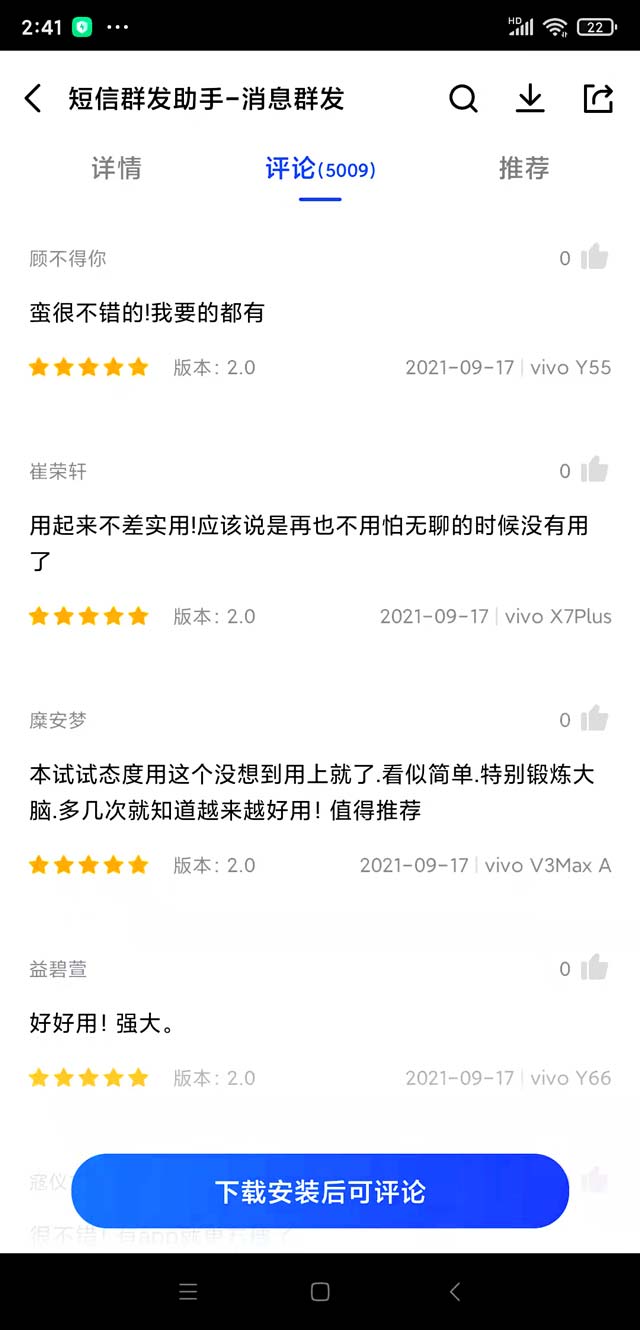
Task: Like the review by 糜安梦
Action: pyautogui.click(x=593, y=719)
